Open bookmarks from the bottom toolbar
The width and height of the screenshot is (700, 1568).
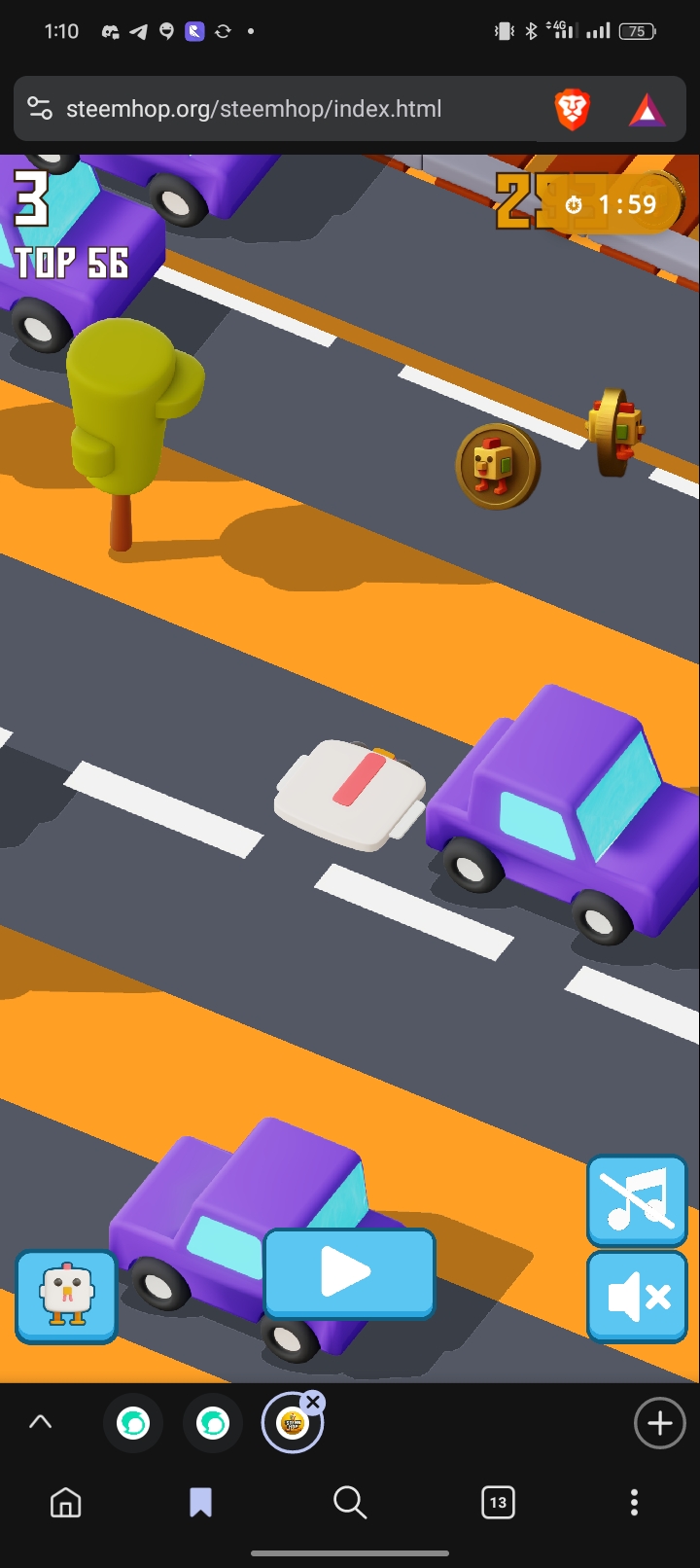(x=200, y=1503)
